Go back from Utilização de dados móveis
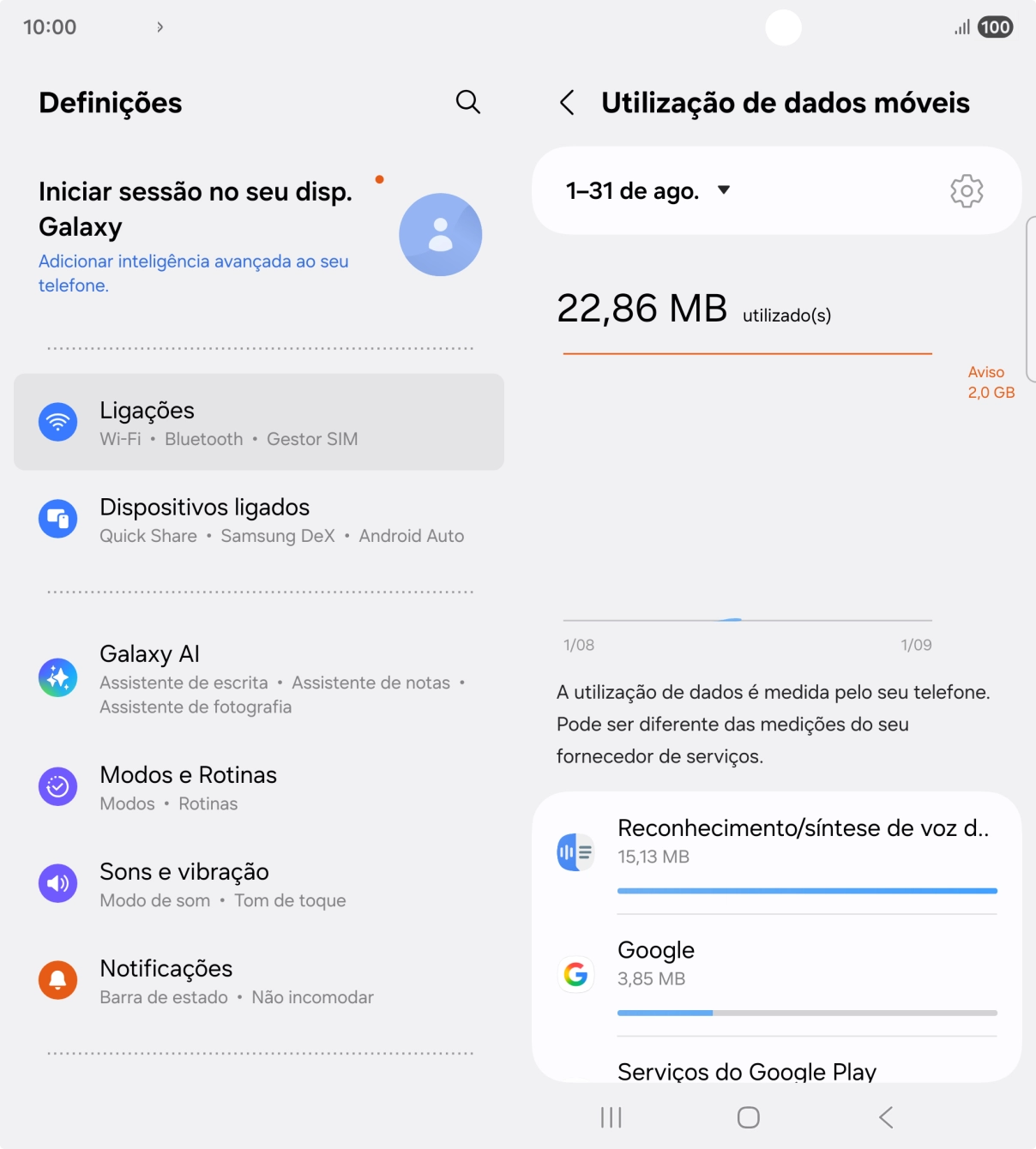Viewport: 1036px width, 1149px height. coord(567,102)
